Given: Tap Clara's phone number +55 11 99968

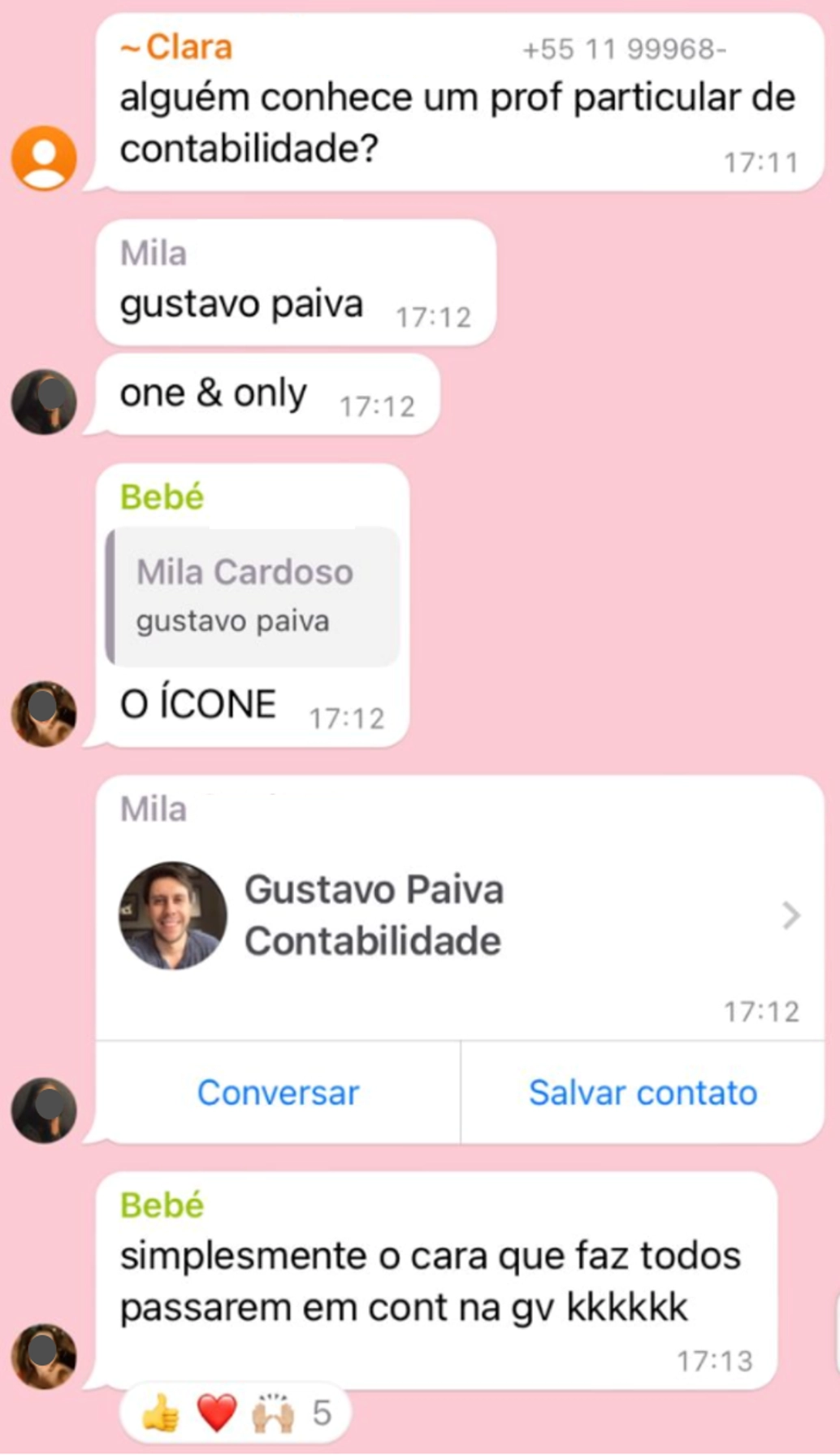Looking at the screenshot, I should [x=623, y=50].
